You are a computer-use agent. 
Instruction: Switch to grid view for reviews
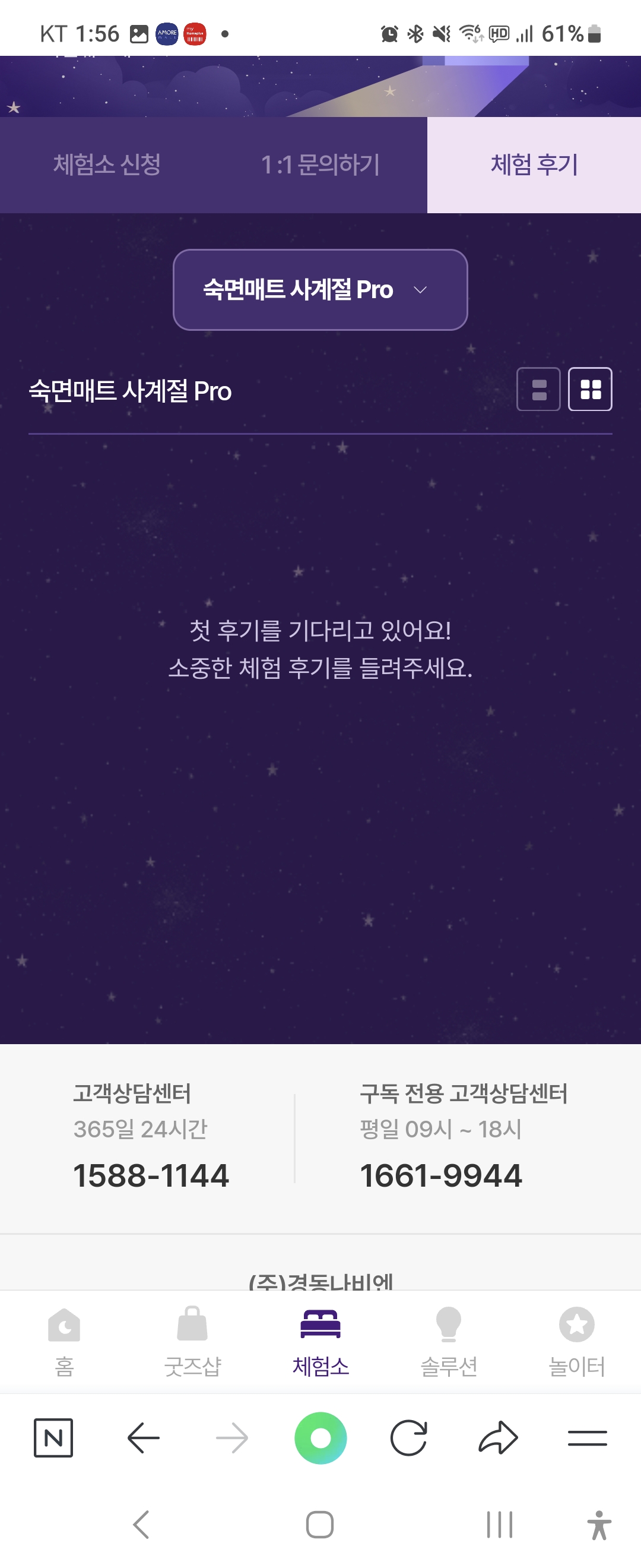click(591, 389)
